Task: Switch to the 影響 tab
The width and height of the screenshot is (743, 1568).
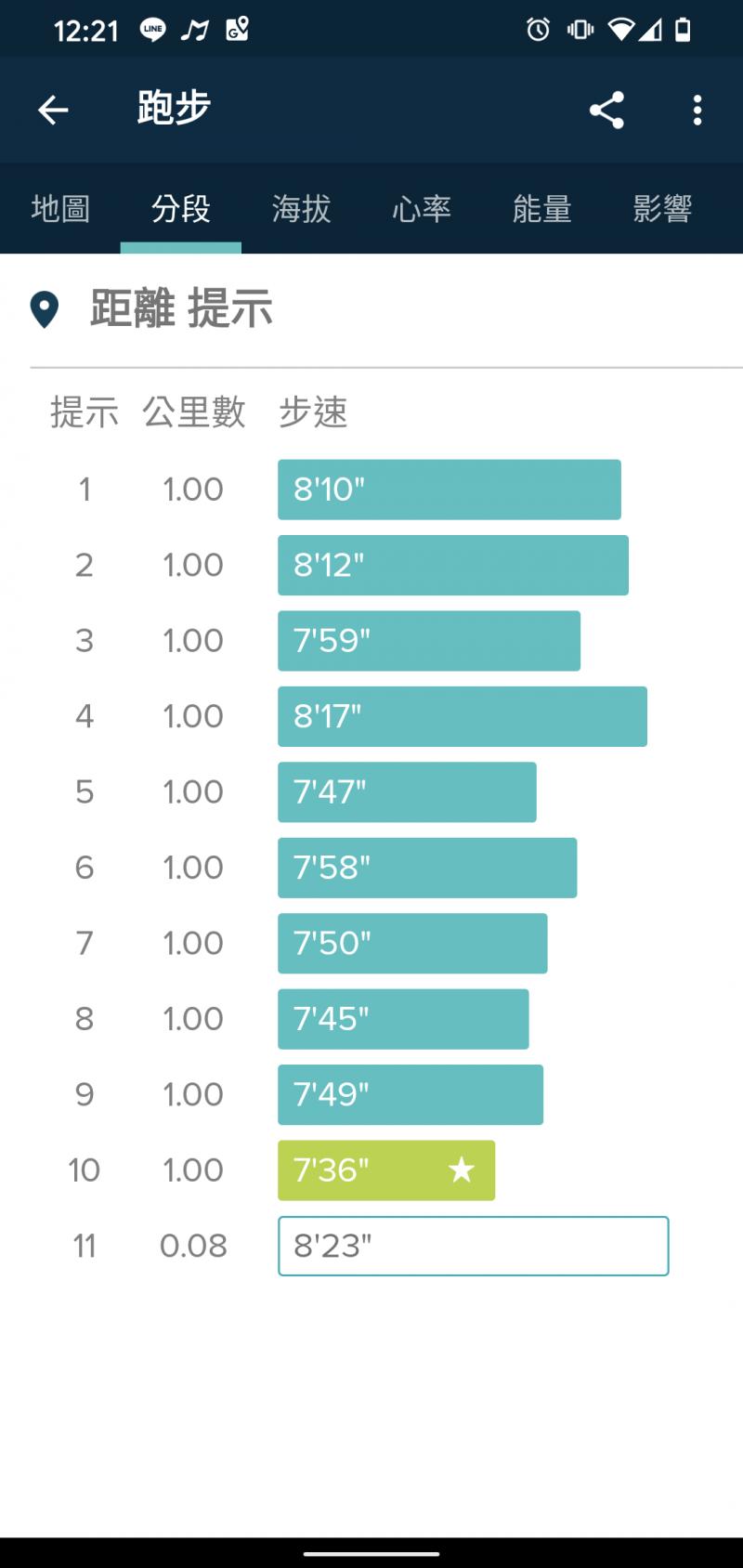Action: [662, 209]
